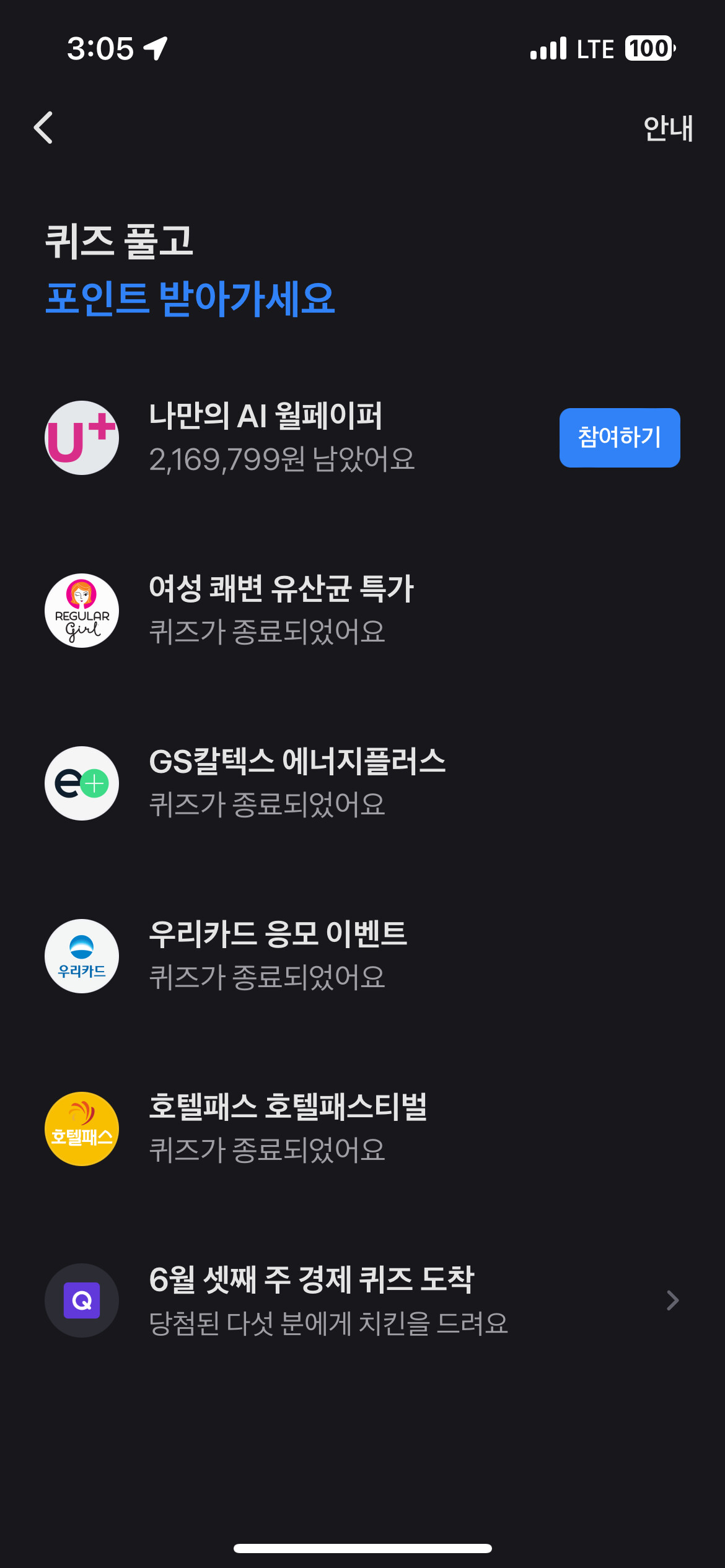The width and height of the screenshot is (725, 1568).
Task: Open the GS칼텍스 에너지플러스 quiz
Action: [297, 783]
